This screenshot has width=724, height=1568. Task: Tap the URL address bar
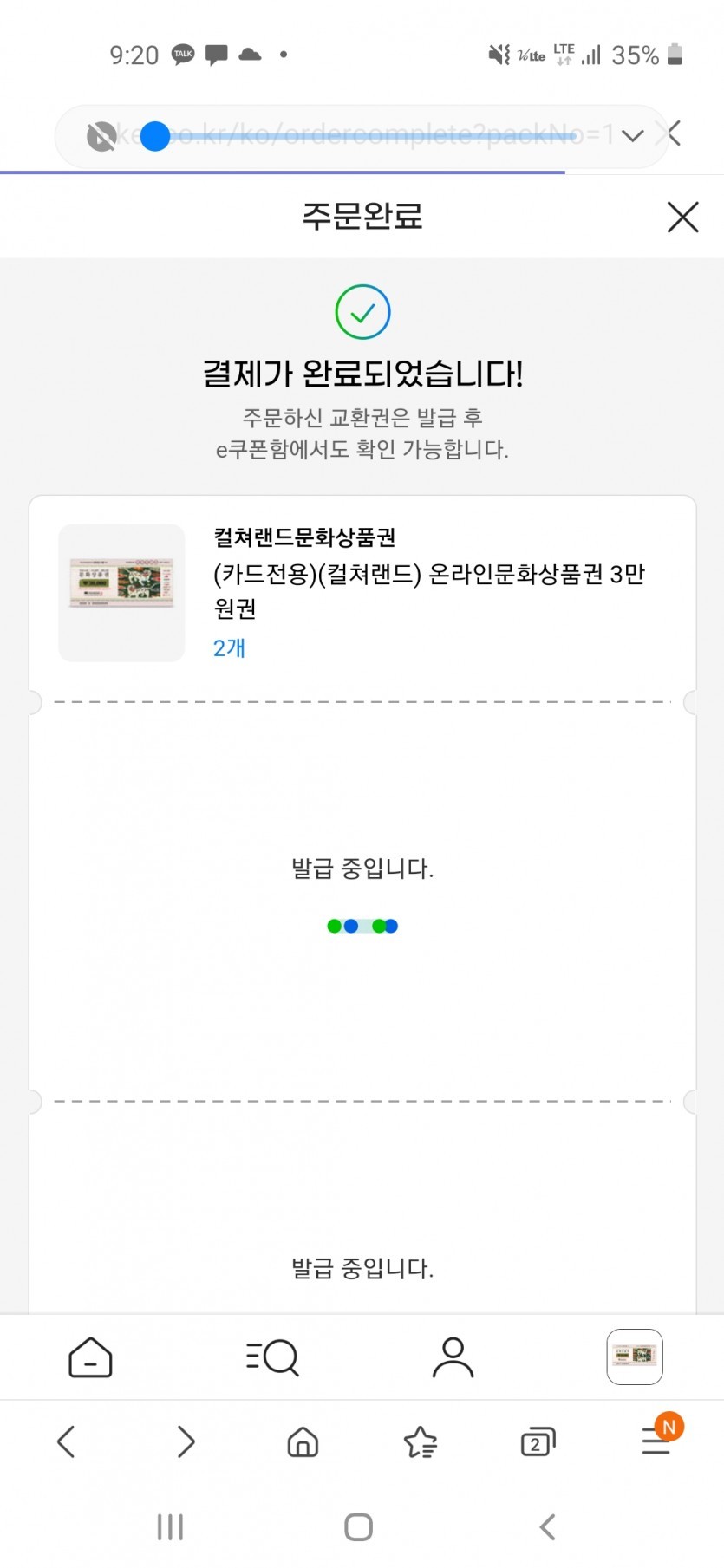point(362,135)
